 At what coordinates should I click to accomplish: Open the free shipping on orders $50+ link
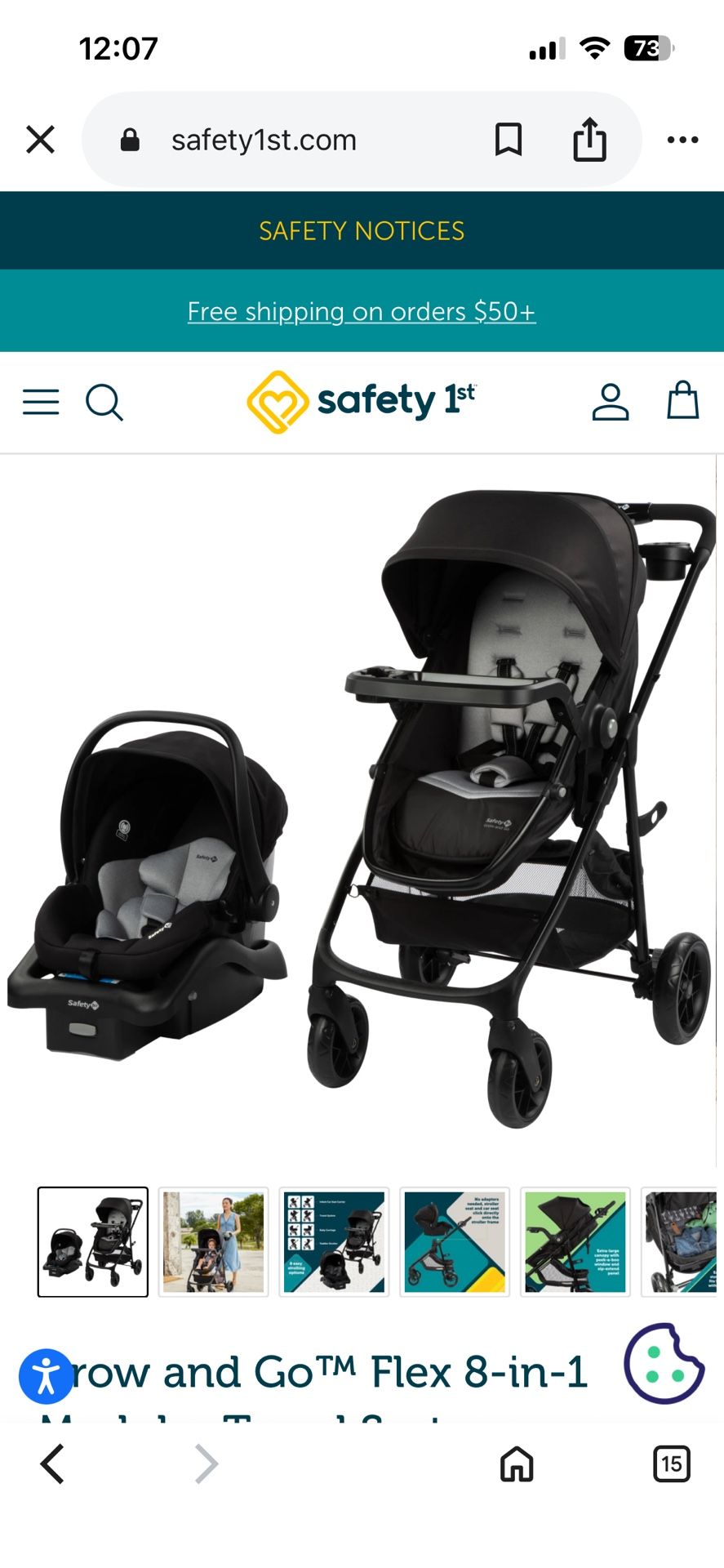[362, 311]
